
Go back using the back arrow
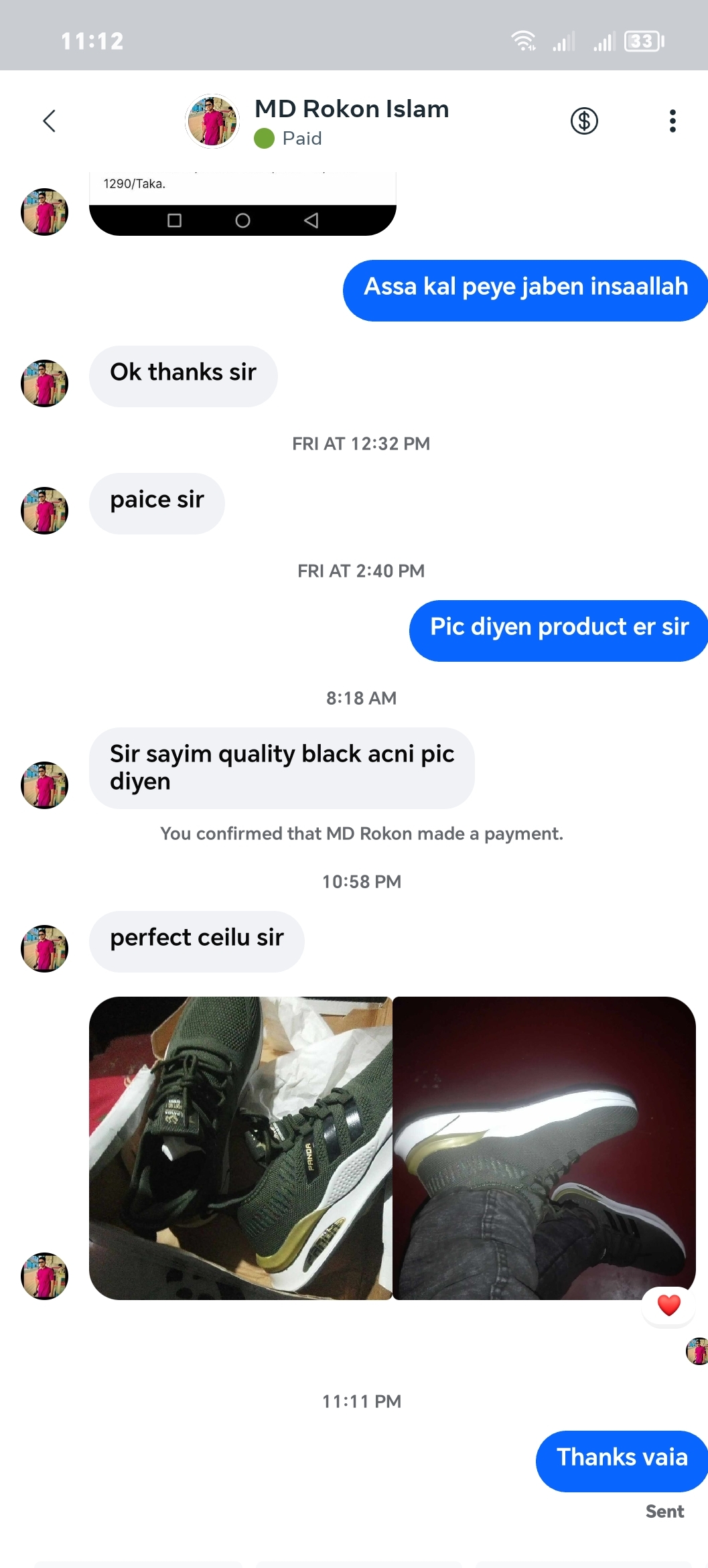pos(49,121)
